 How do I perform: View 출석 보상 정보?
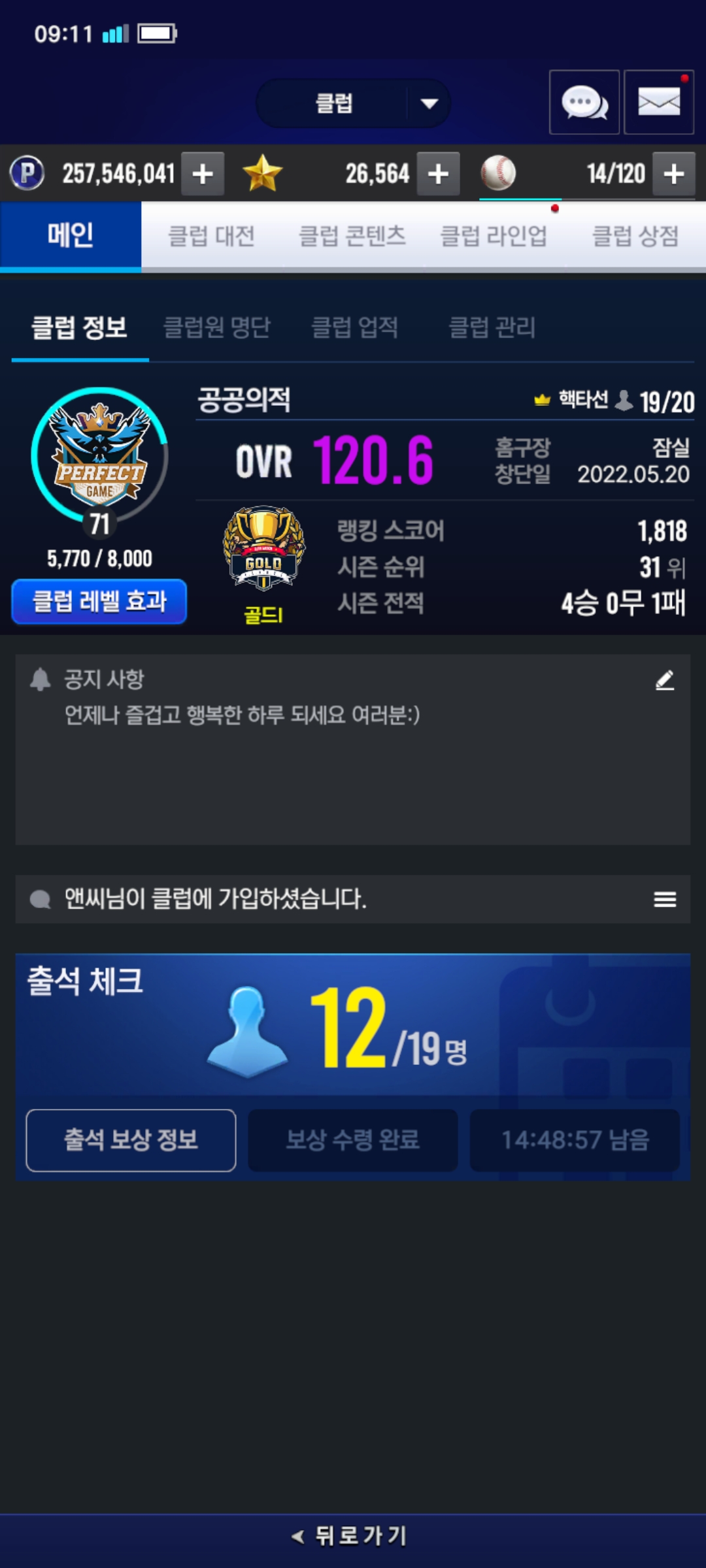(x=131, y=1140)
